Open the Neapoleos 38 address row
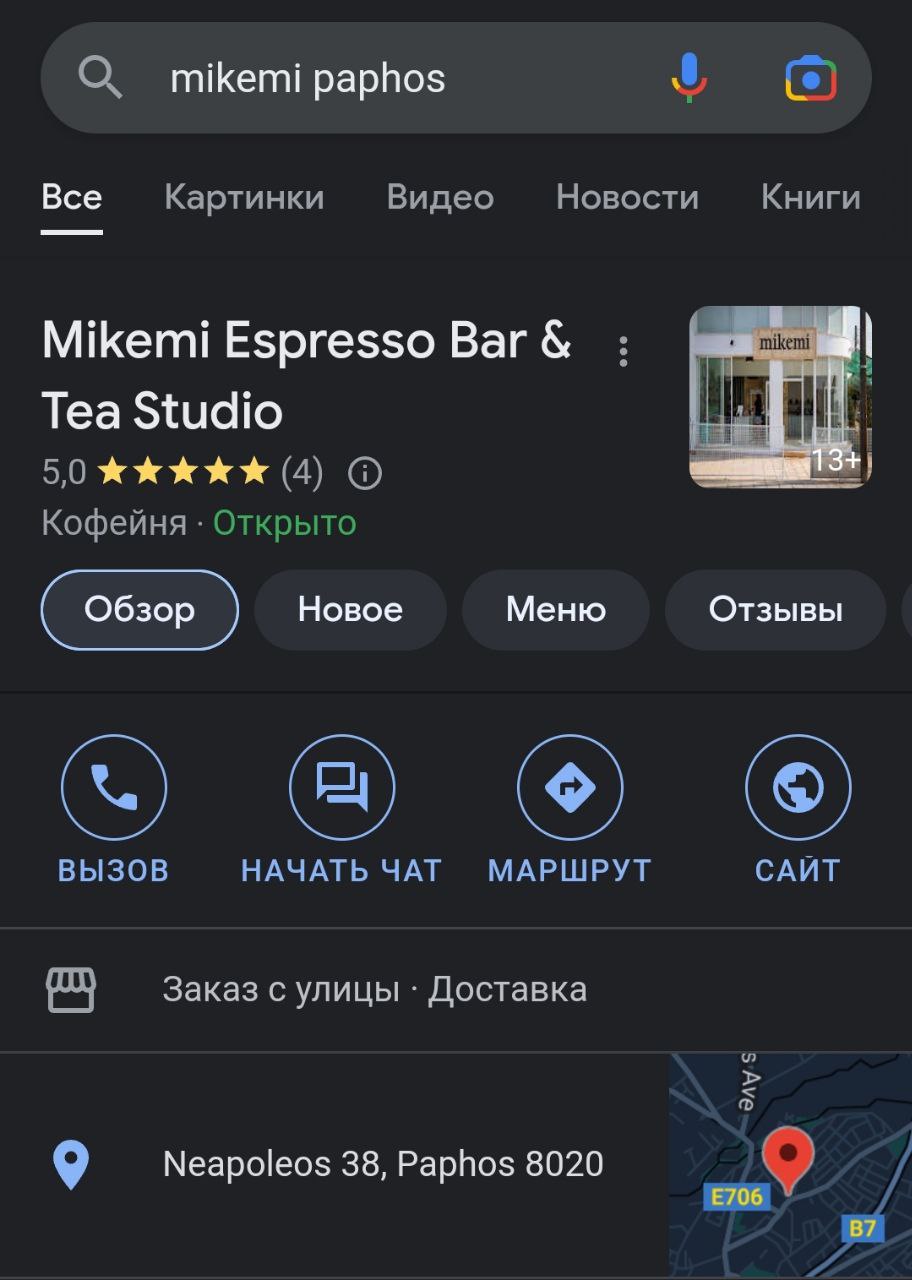Image resolution: width=912 pixels, height=1280 pixels. coord(383,1164)
